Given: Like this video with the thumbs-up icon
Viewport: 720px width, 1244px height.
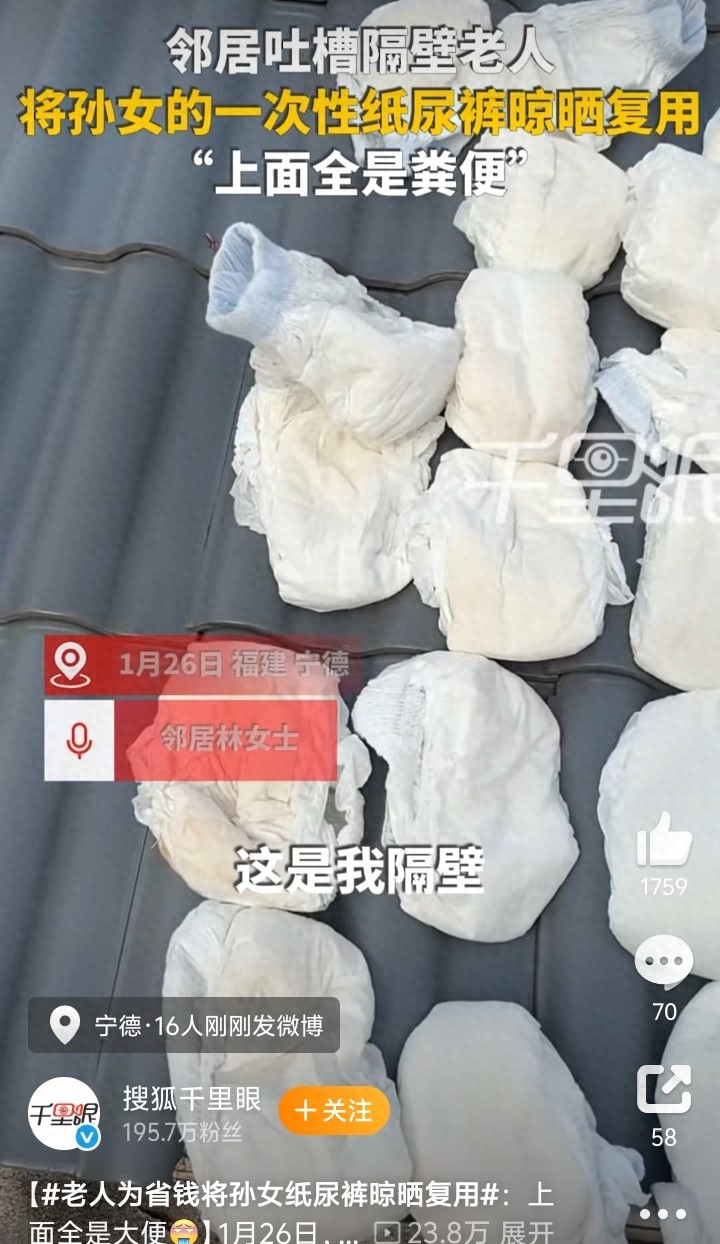Looking at the screenshot, I should 664,840.
